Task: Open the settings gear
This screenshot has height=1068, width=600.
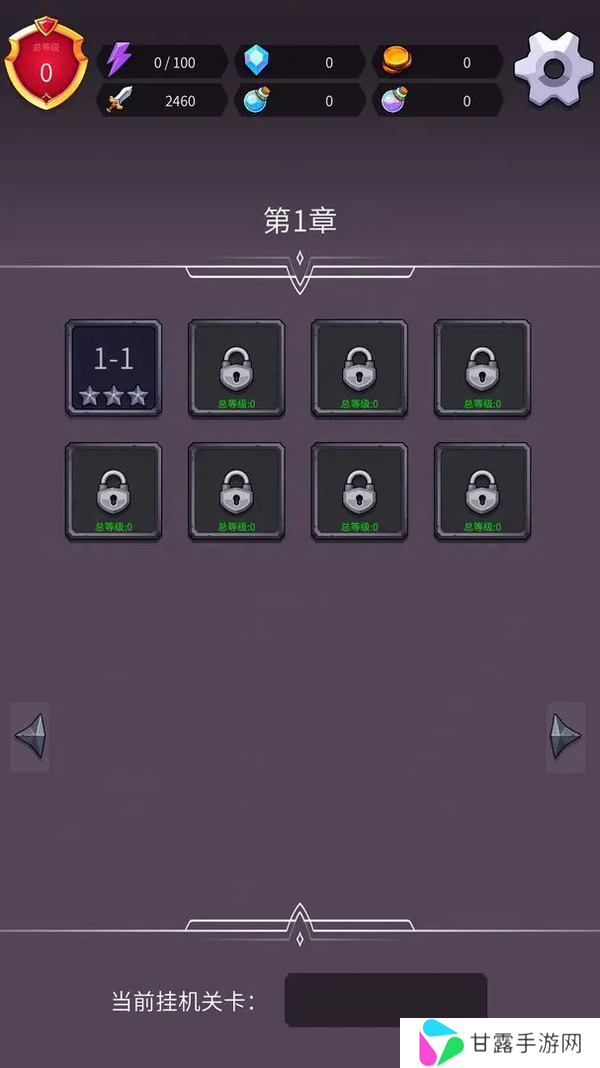Action: click(x=553, y=69)
